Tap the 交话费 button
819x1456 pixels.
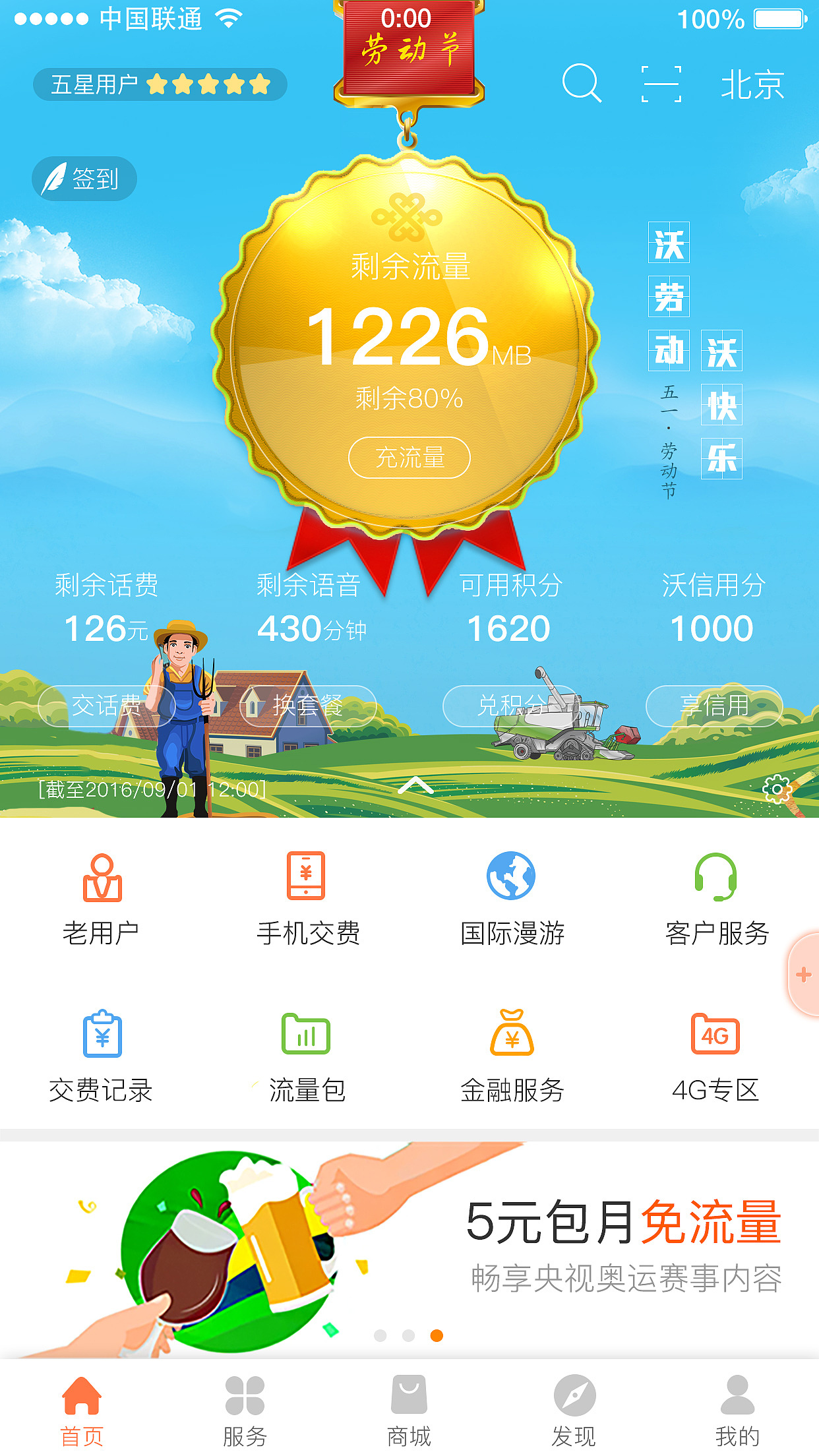(107, 706)
